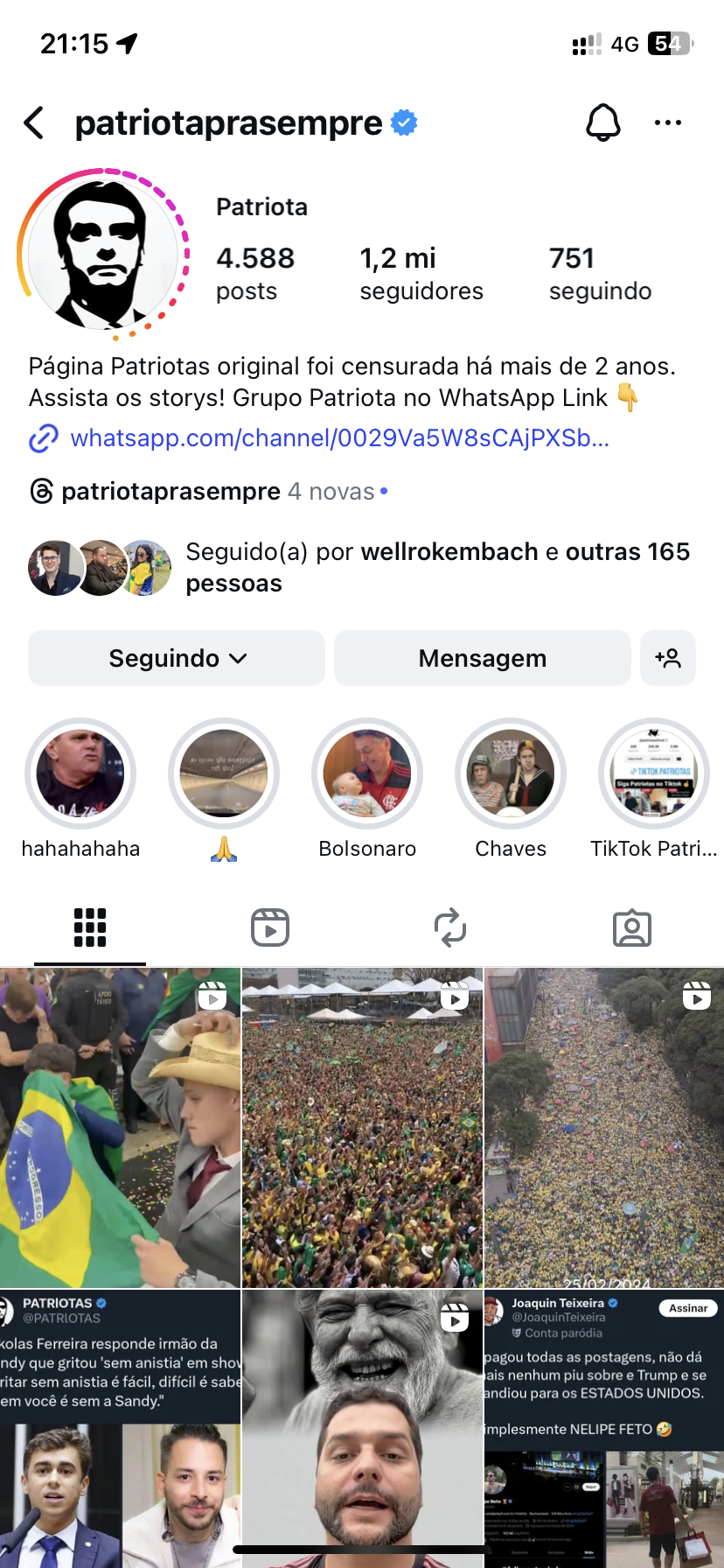Switch to the Reels tab
The width and height of the screenshot is (724, 1568).
[x=270, y=927]
